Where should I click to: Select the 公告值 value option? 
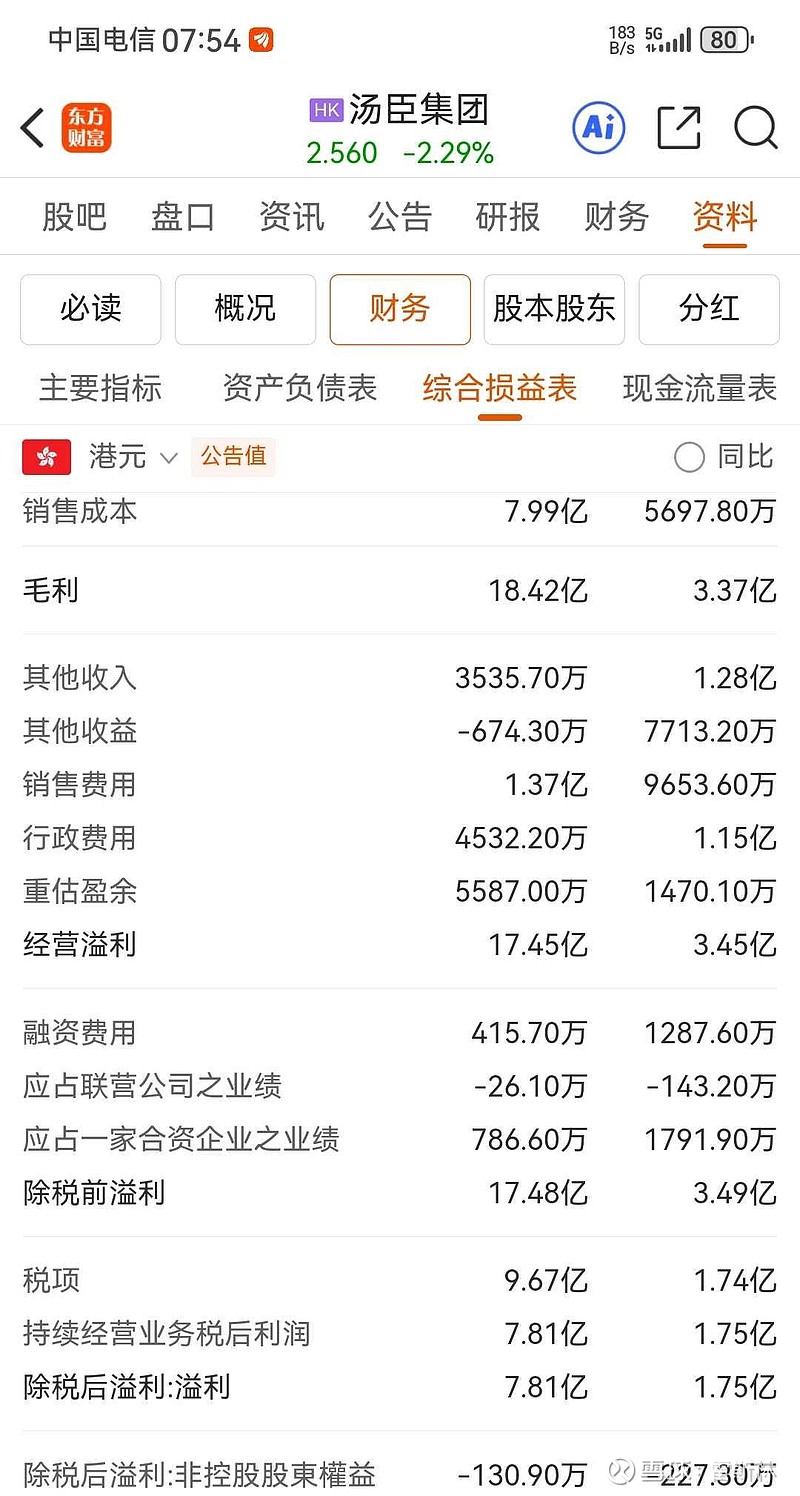(233, 456)
